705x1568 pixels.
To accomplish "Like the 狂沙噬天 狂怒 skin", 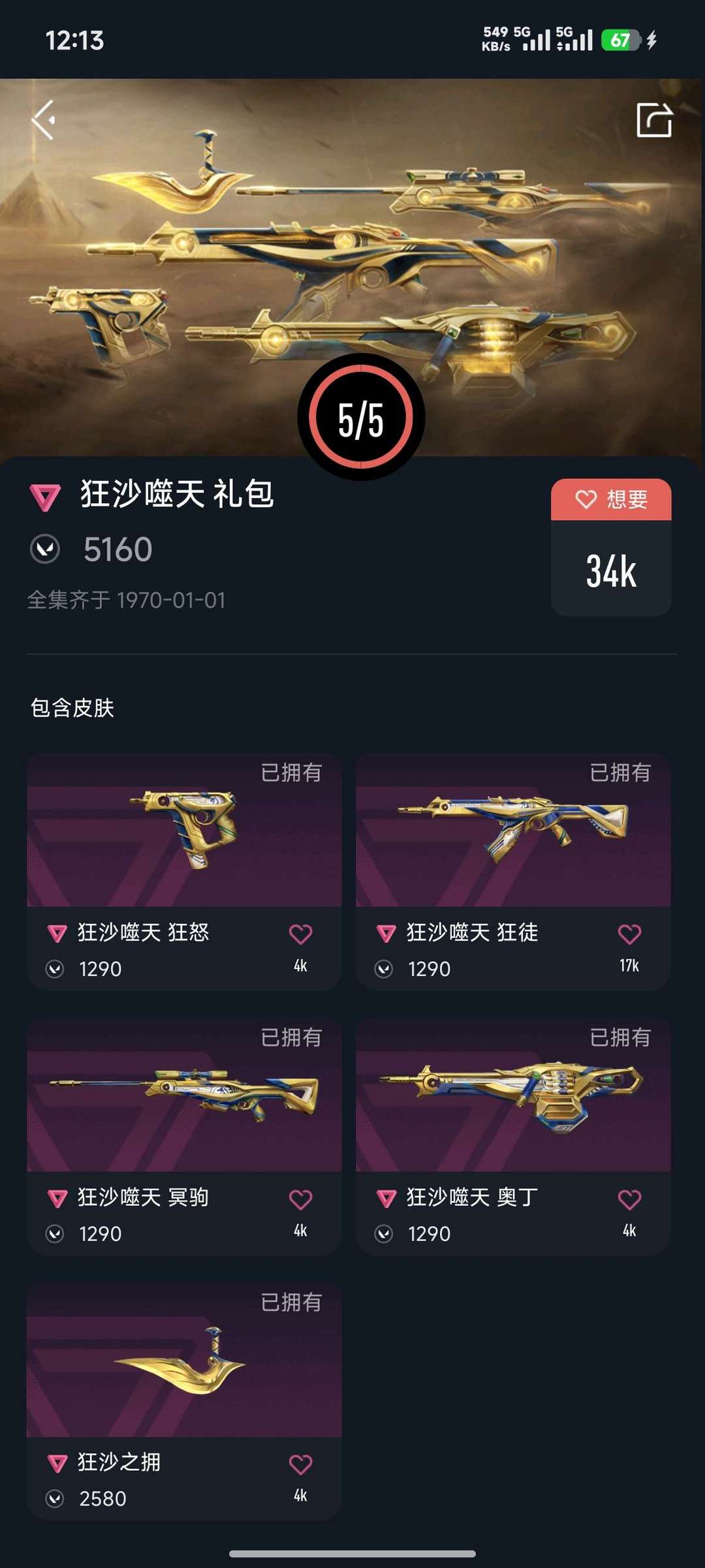I will pos(300,934).
